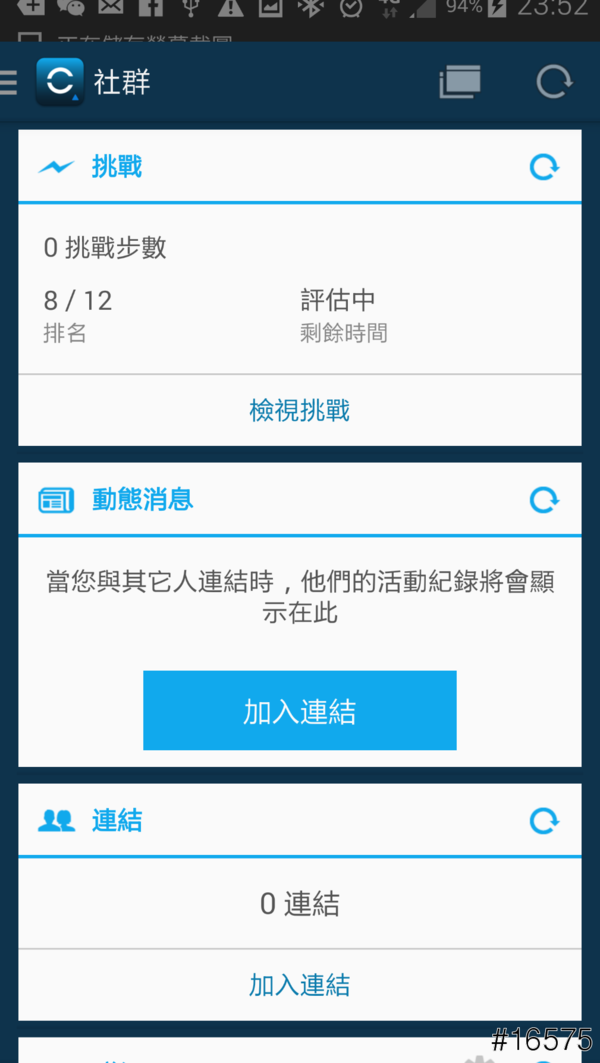Tap the blue 加入連結 button
This screenshot has height=1063, width=600.
(x=300, y=711)
